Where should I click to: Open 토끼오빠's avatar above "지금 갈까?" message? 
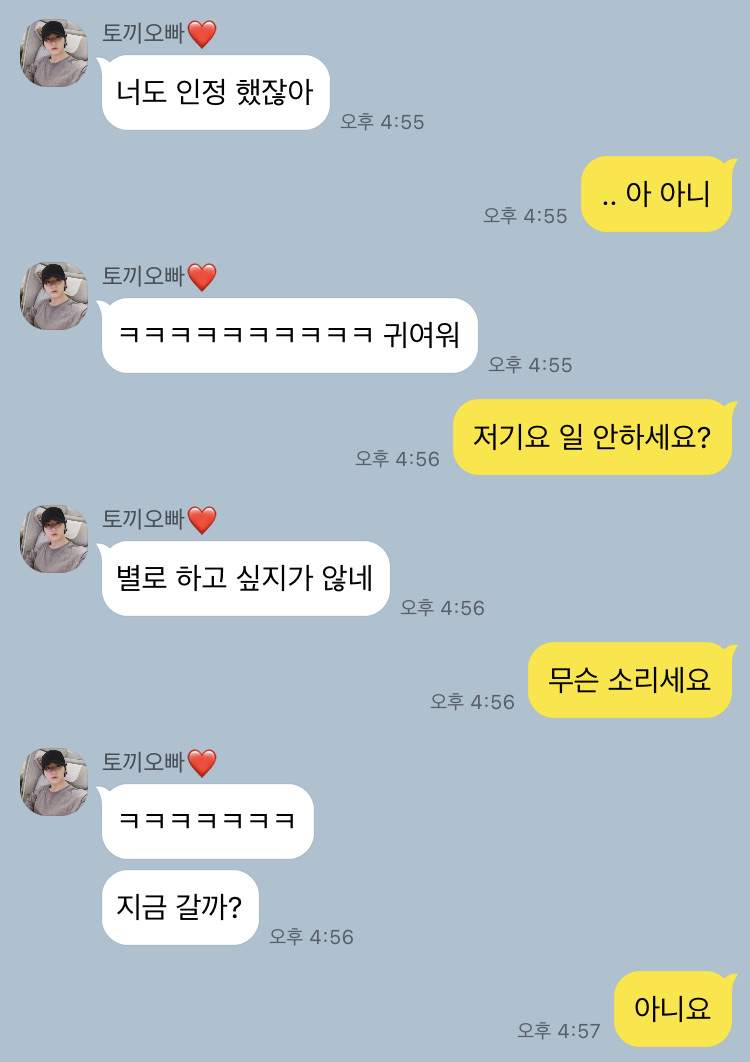pyautogui.click(x=54, y=782)
